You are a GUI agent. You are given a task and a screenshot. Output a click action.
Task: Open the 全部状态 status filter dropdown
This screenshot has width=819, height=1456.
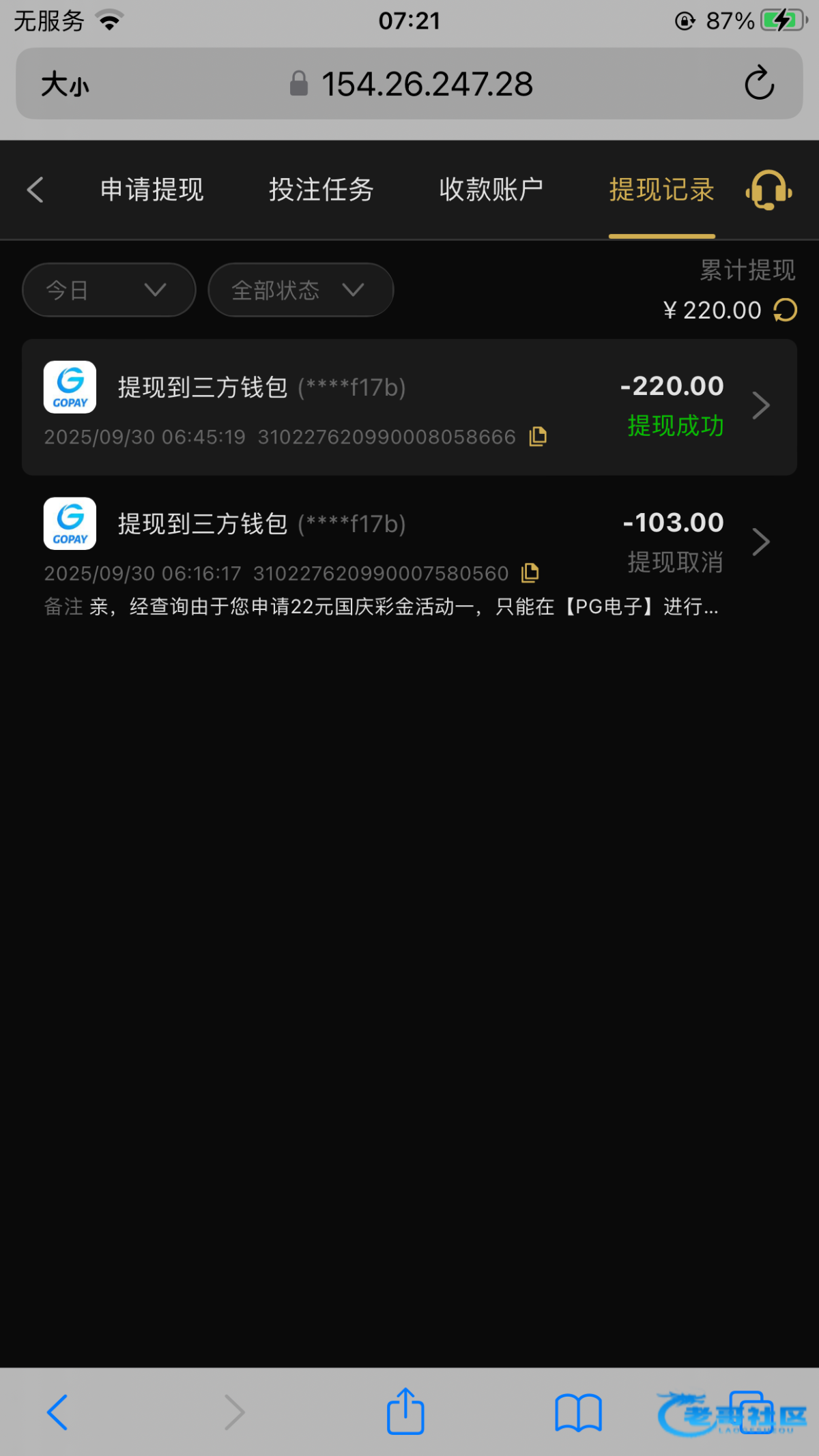pyautogui.click(x=300, y=290)
